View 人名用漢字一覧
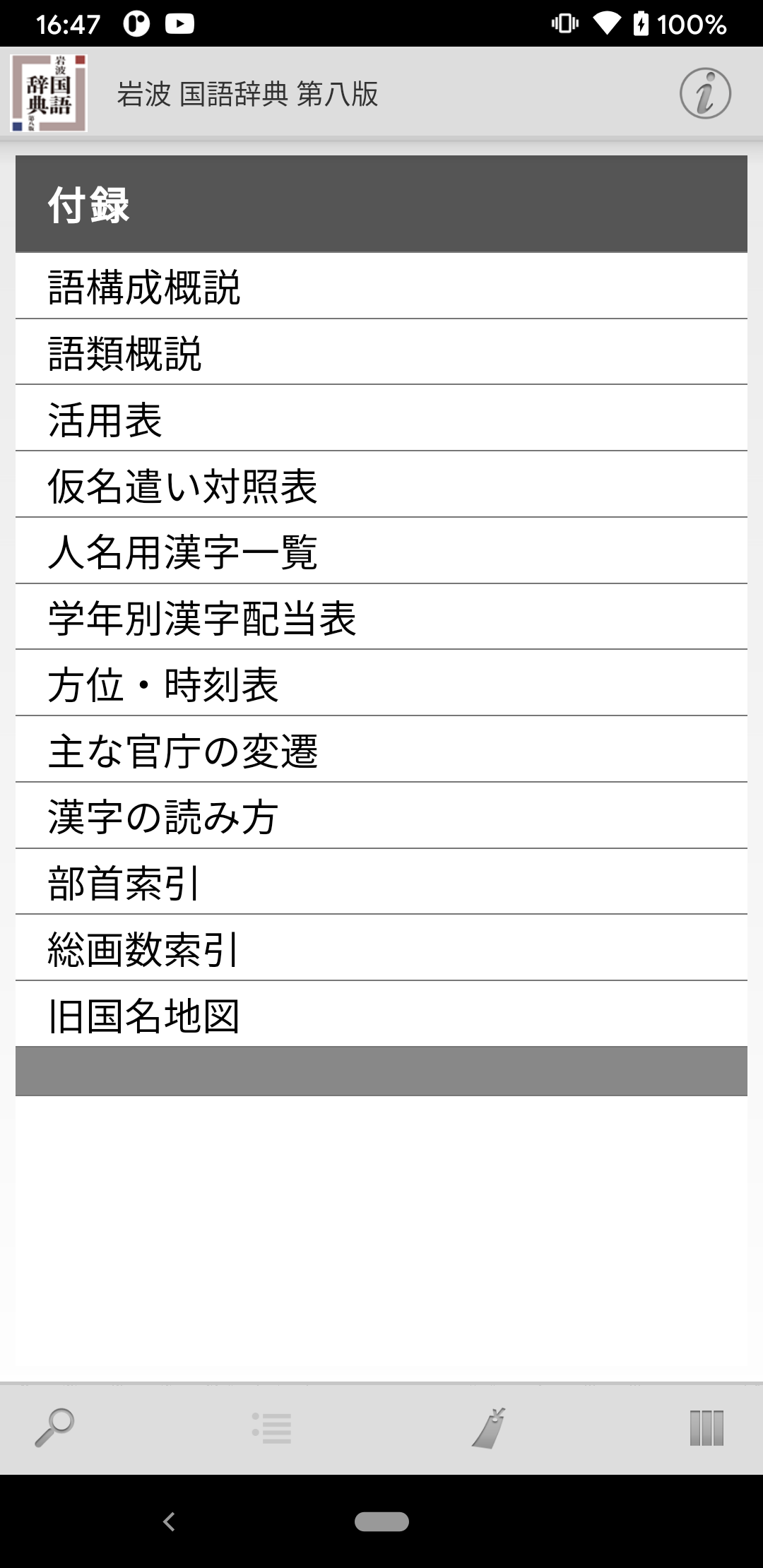 (x=381, y=551)
